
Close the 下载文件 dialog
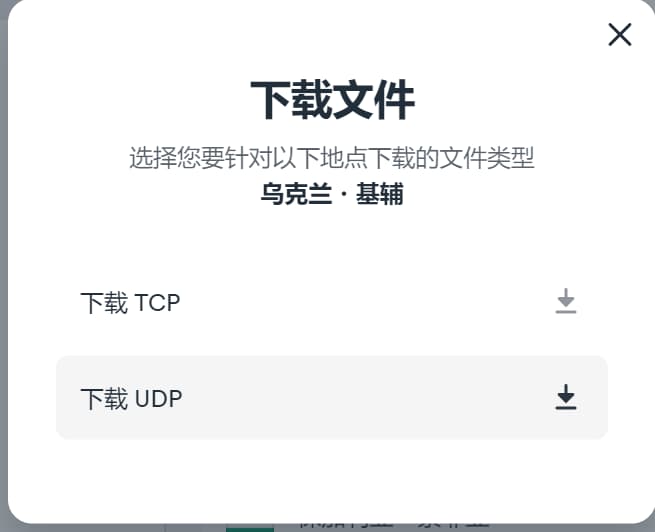click(620, 35)
